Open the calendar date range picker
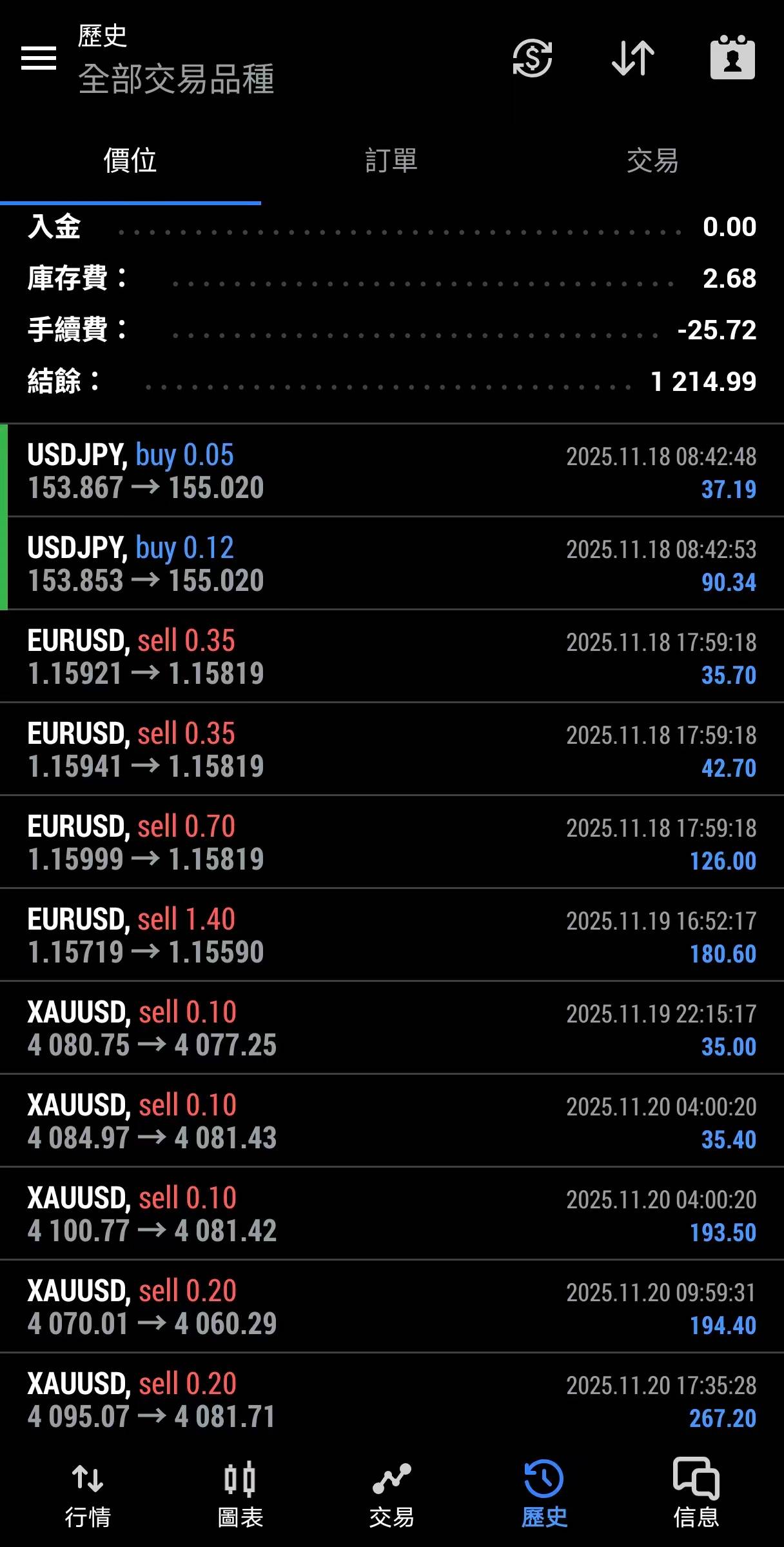 coord(732,58)
